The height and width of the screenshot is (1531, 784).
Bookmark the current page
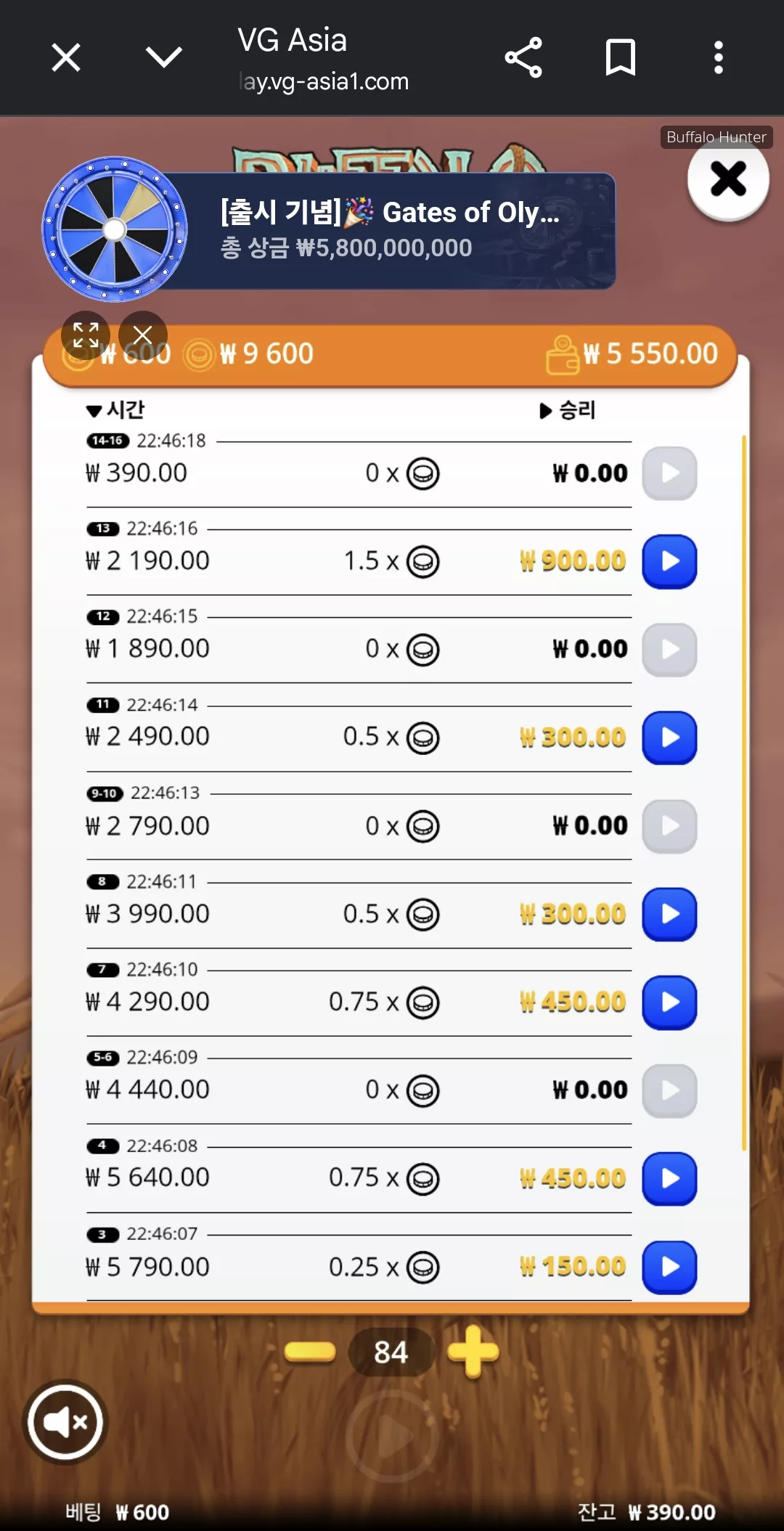(x=621, y=57)
